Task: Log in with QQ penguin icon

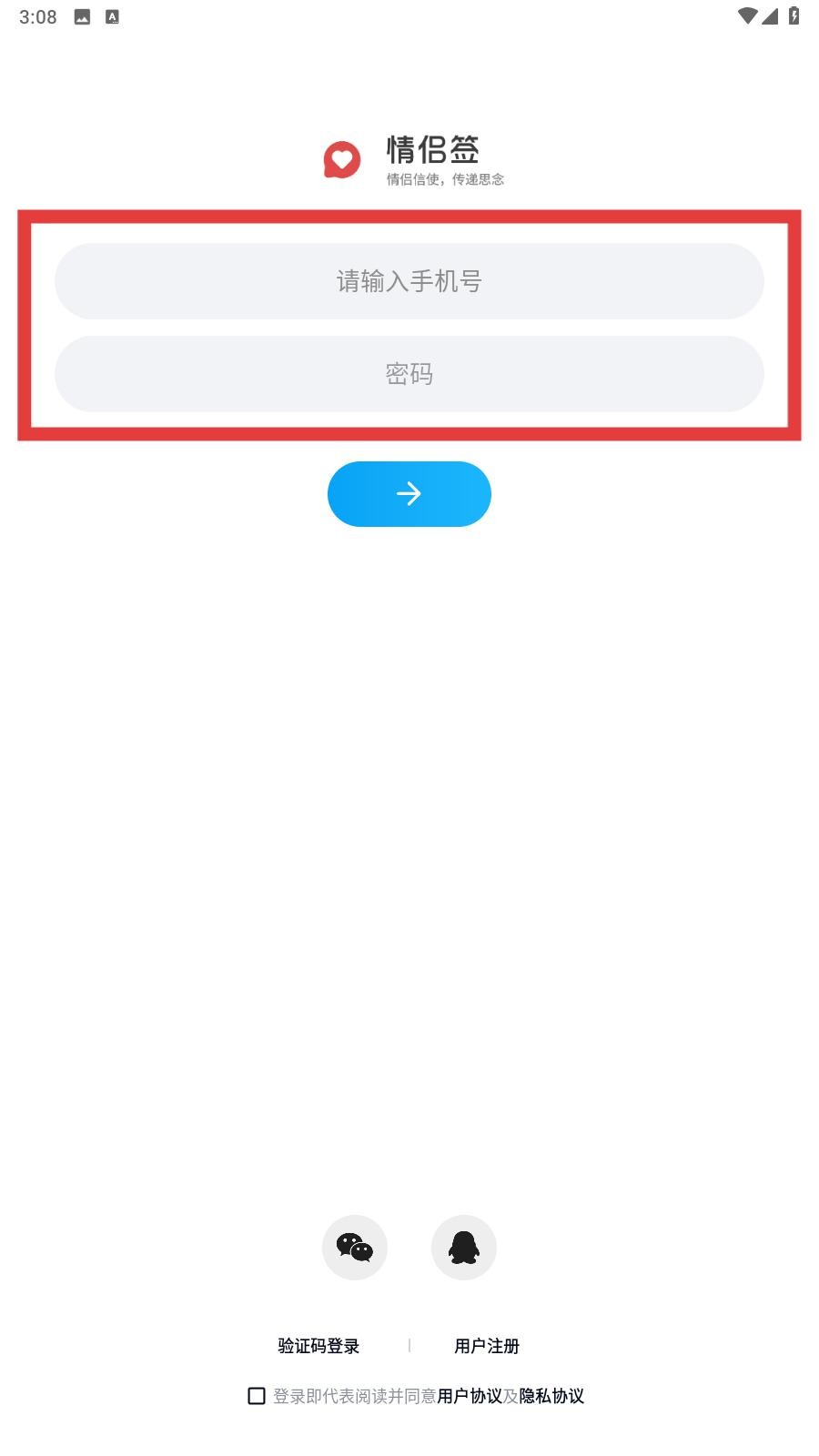Action: [x=464, y=1248]
